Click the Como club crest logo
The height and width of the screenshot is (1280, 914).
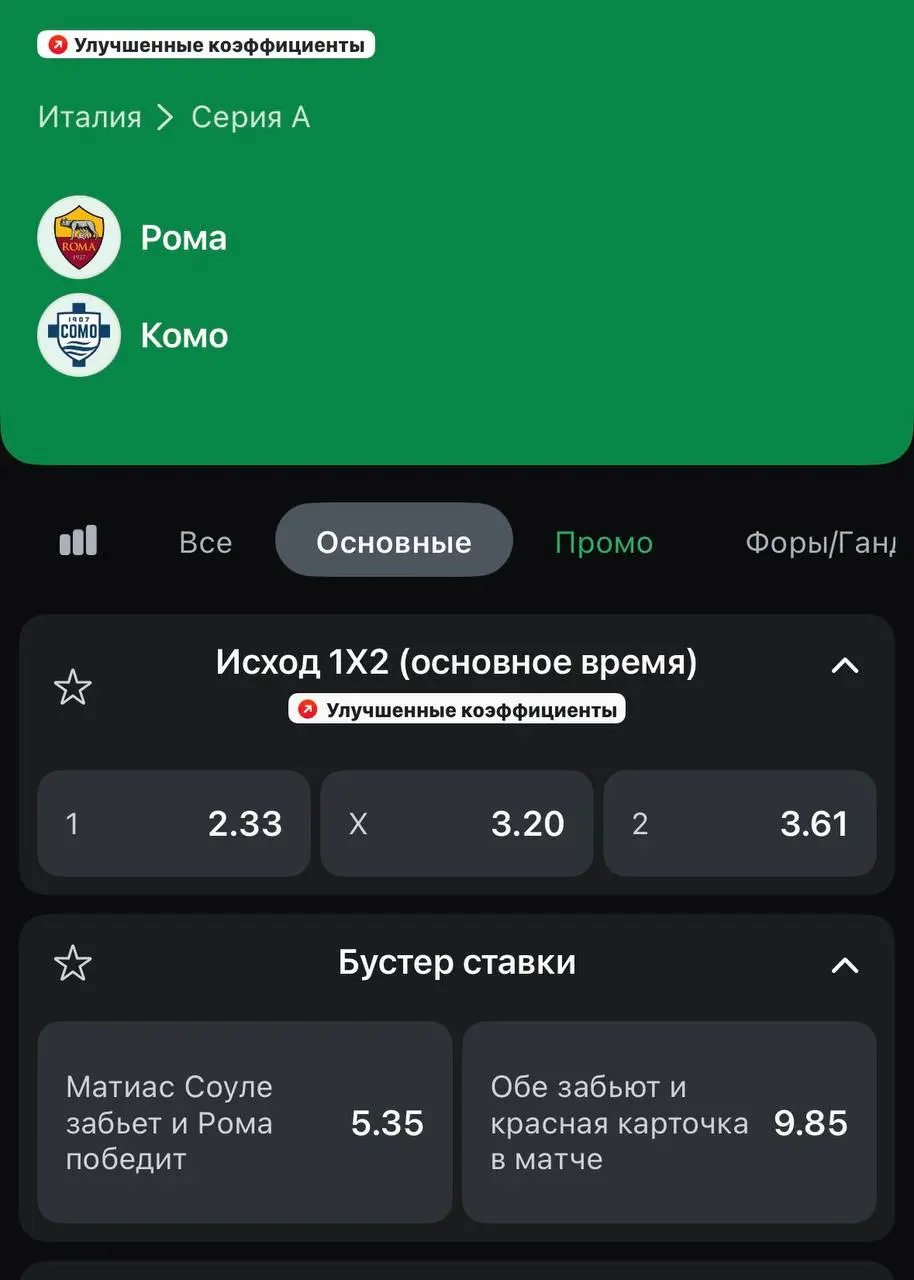79,335
